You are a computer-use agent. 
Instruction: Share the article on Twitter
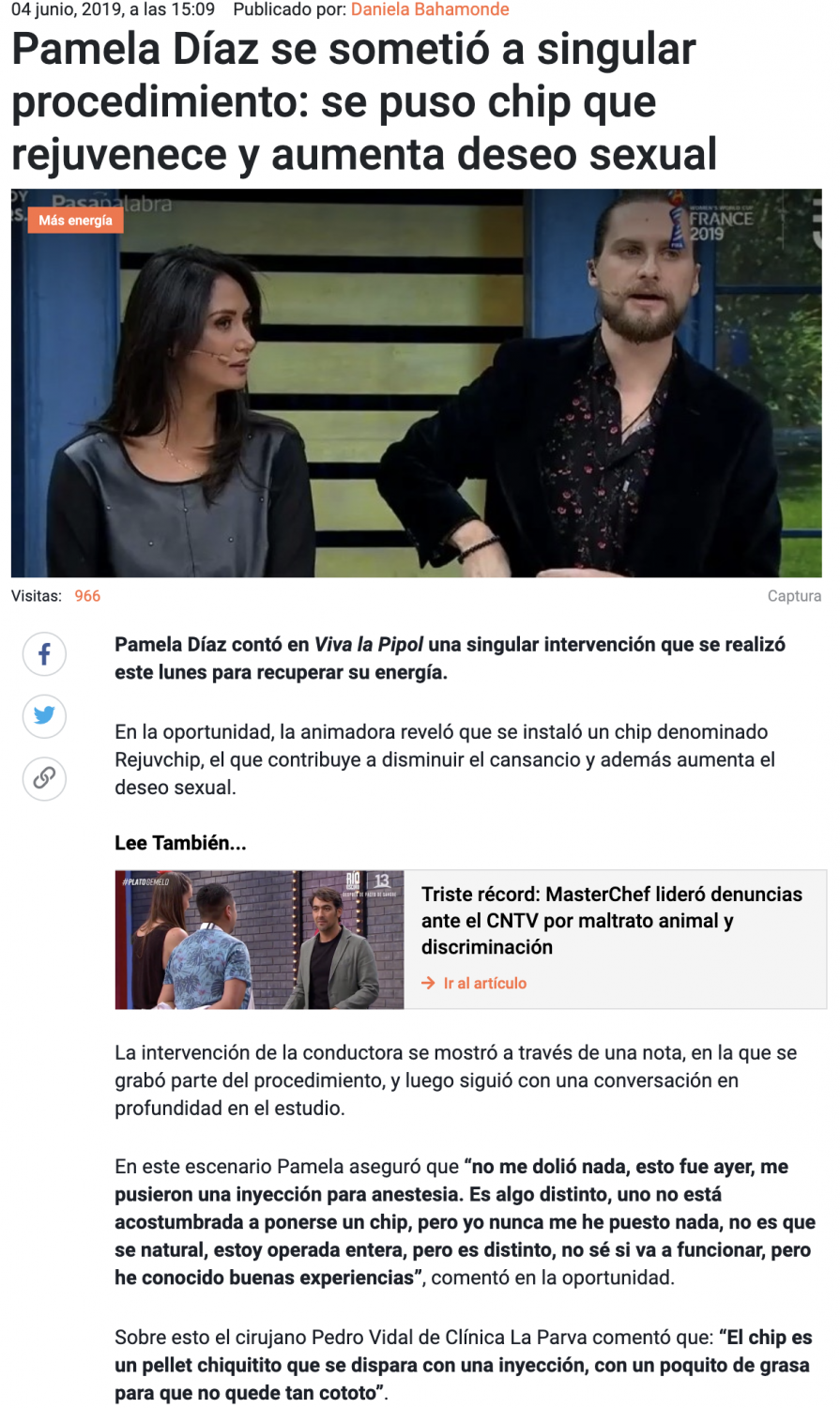[44, 716]
